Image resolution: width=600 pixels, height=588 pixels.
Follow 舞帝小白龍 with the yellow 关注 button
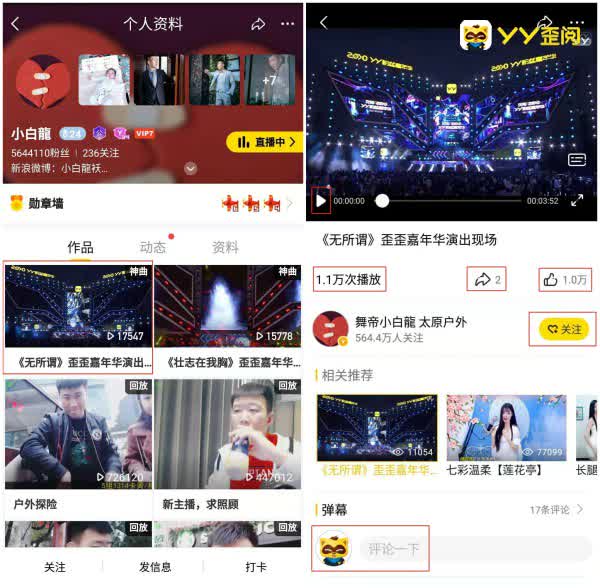coord(563,328)
